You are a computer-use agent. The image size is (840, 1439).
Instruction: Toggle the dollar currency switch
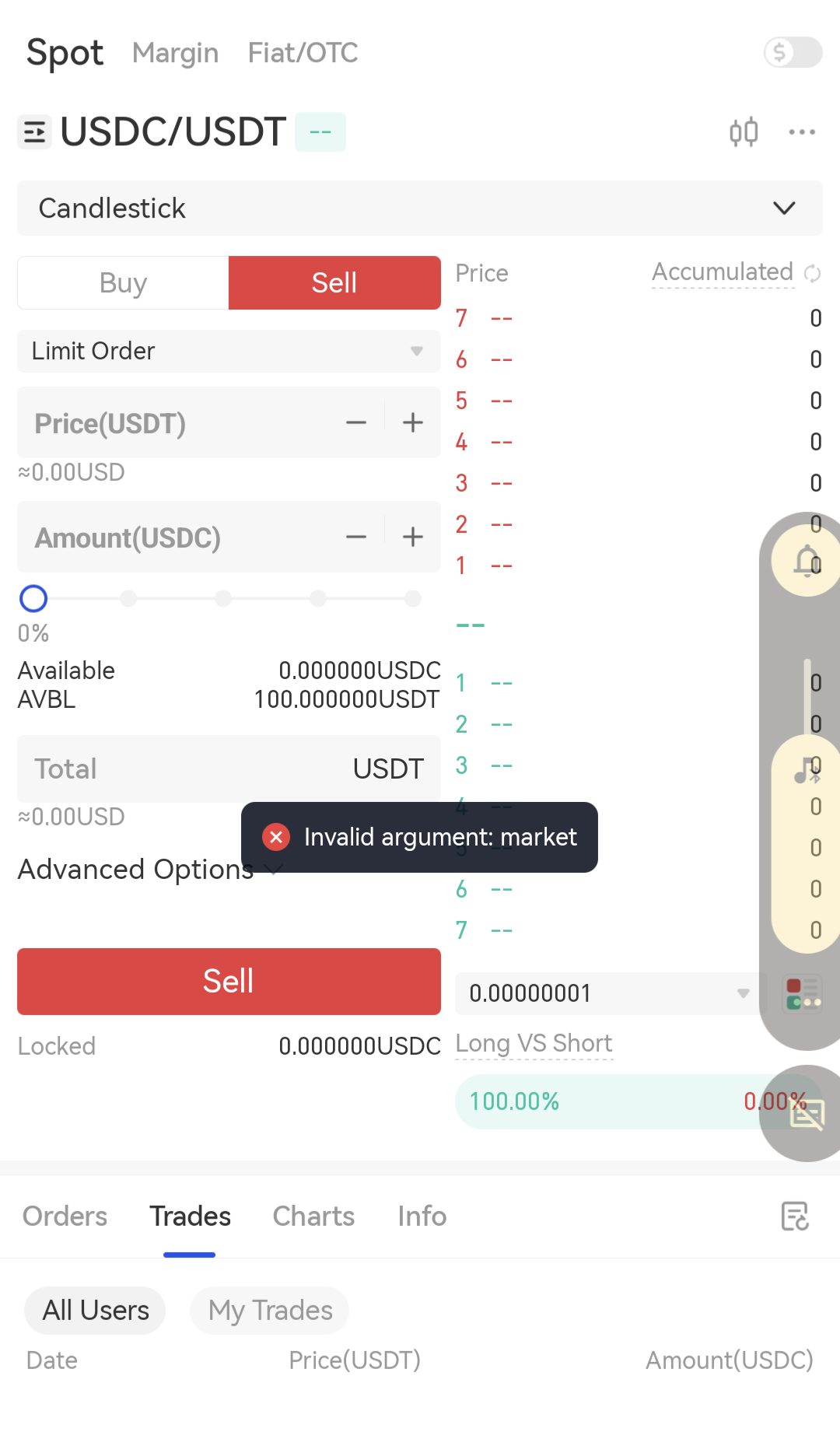(x=793, y=53)
